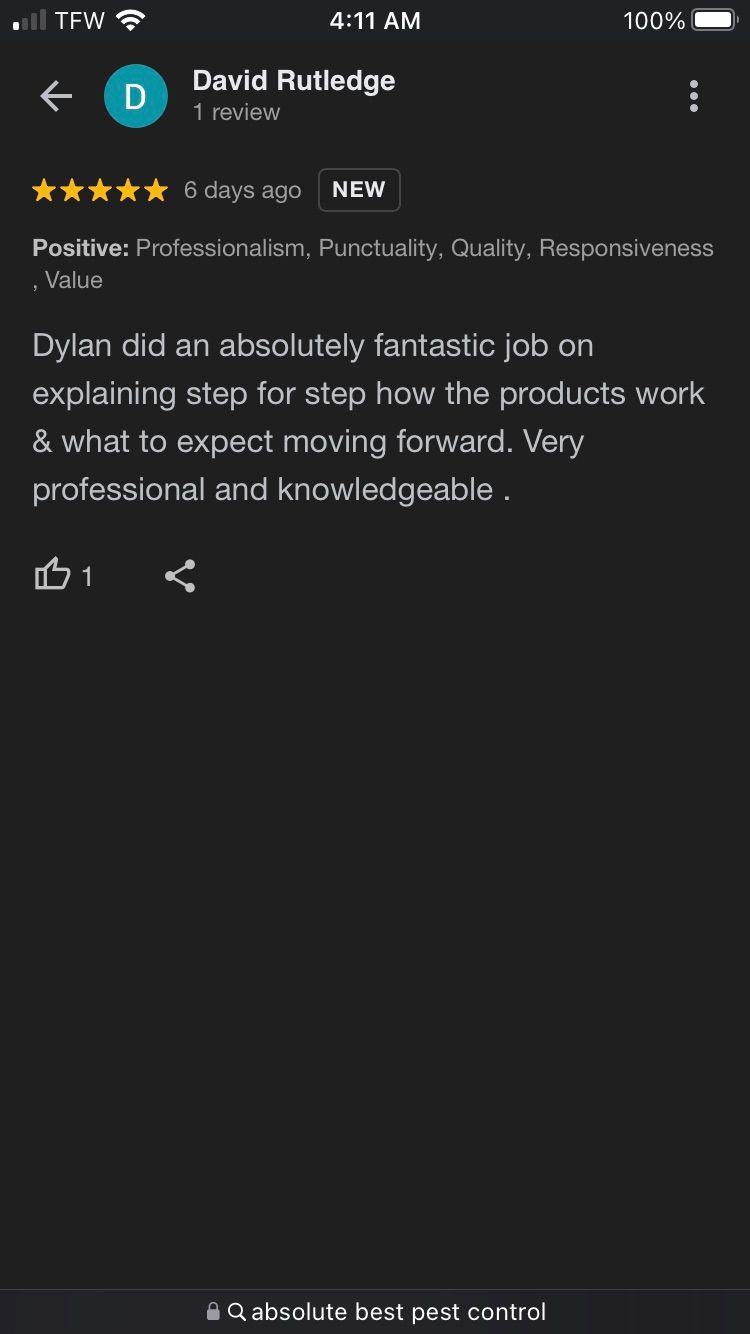
Task: Tap David Rutledge's profile avatar
Action: 136,95
